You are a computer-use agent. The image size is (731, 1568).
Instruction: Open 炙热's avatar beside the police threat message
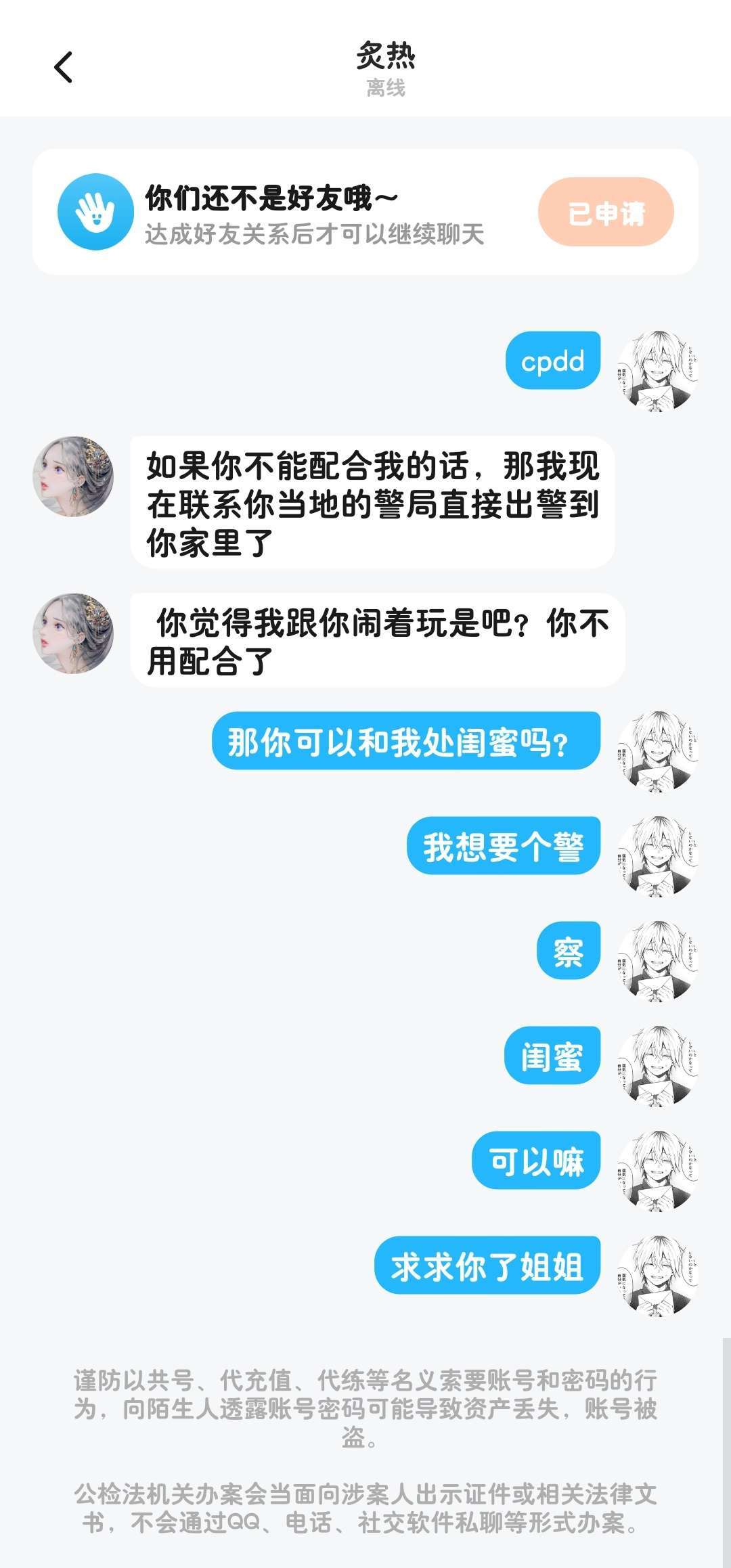73,476
